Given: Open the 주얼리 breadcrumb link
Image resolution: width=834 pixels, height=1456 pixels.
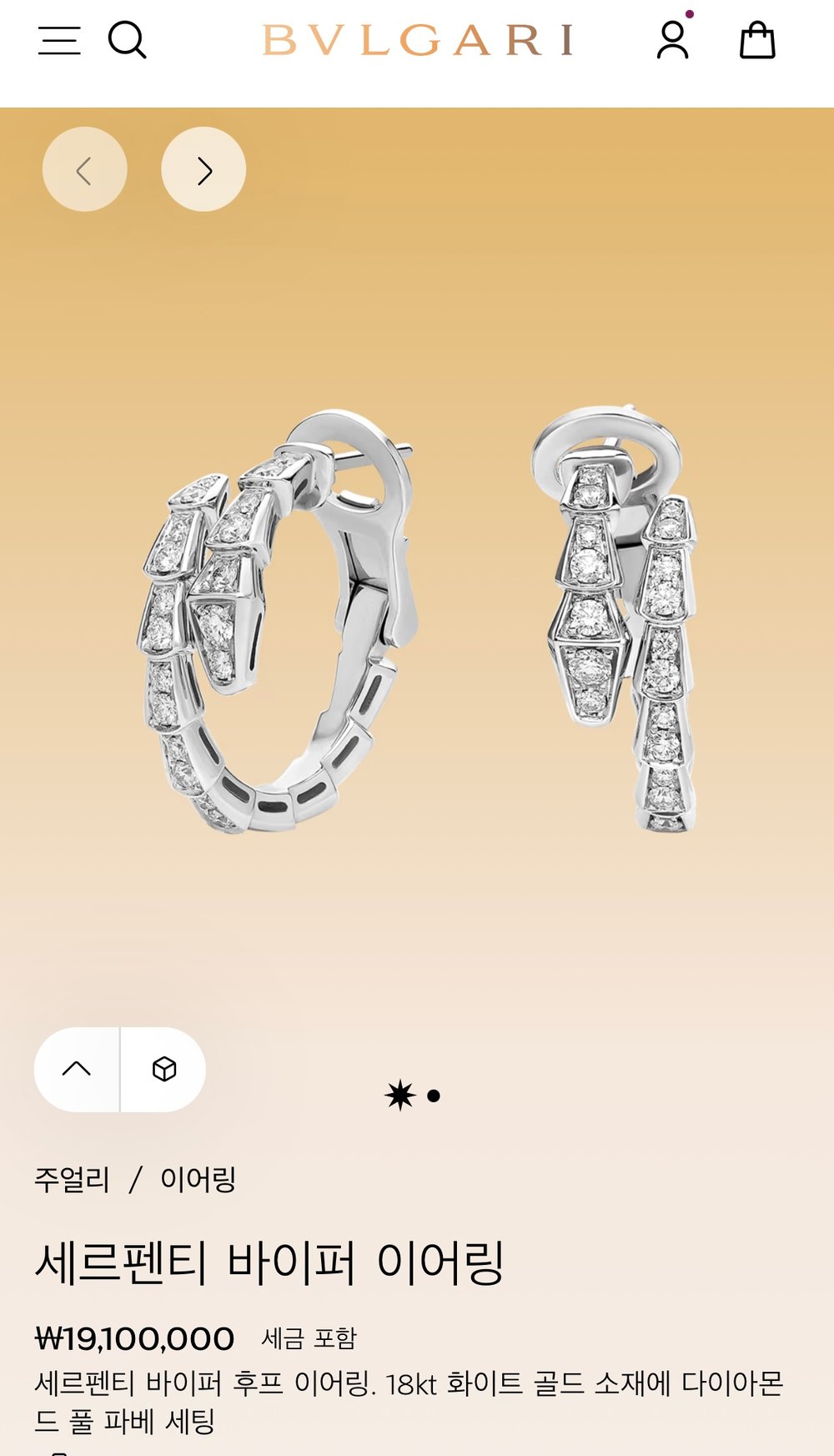Looking at the screenshot, I should [x=72, y=1180].
